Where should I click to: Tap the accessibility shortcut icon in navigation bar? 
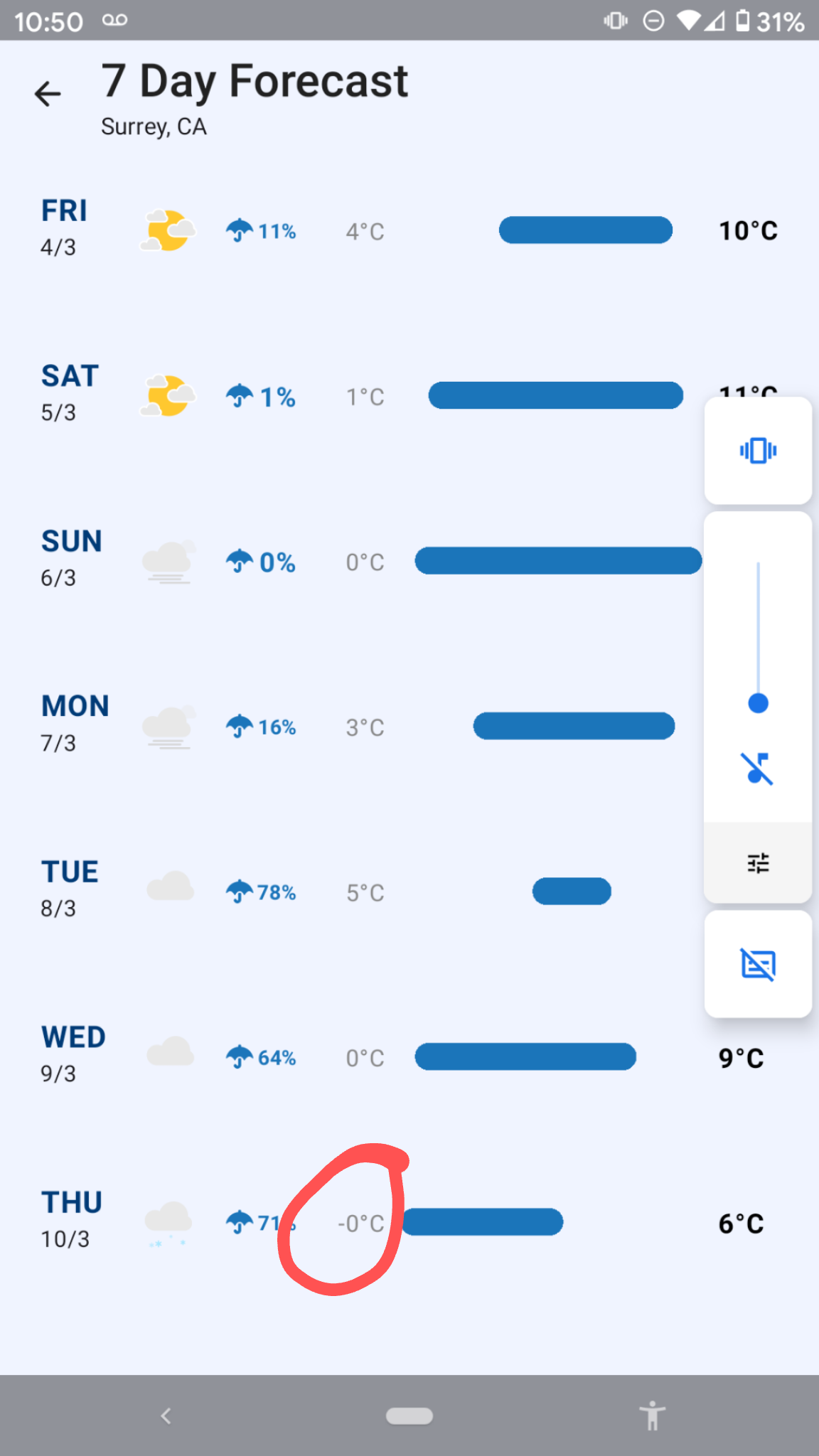tap(651, 1415)
